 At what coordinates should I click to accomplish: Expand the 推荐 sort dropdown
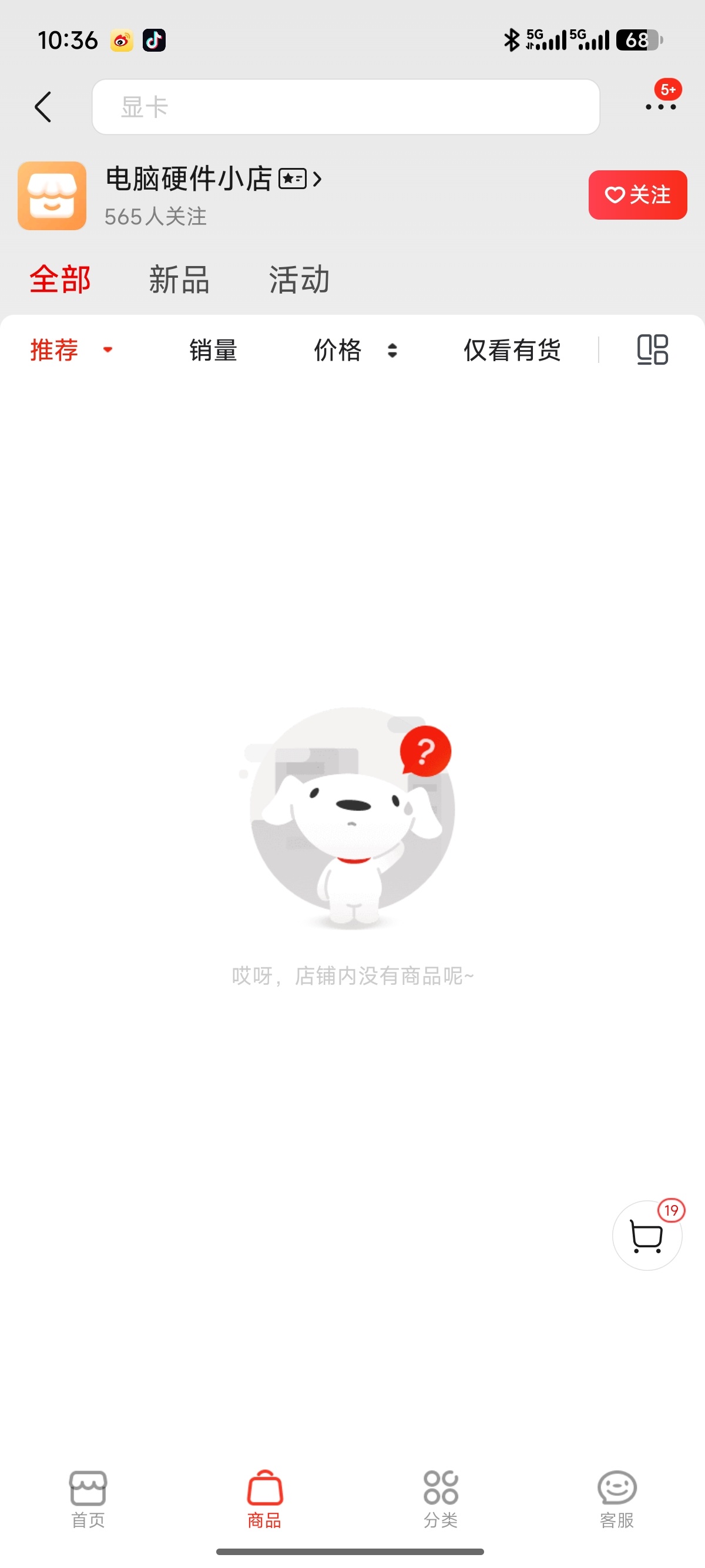point(71,350)
